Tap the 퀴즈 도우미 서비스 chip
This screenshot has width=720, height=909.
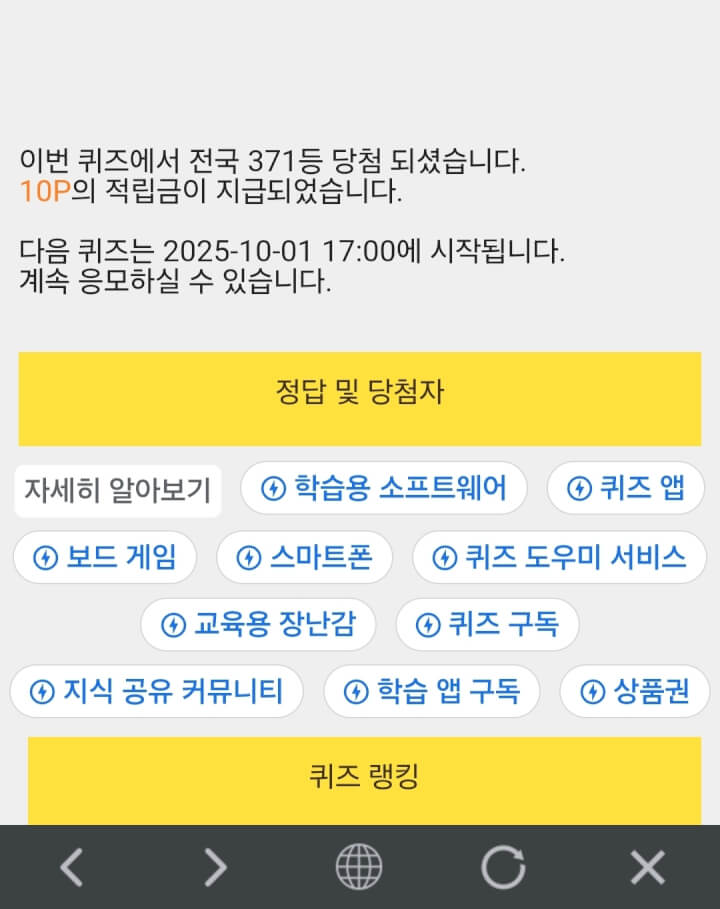click(559, 558)
